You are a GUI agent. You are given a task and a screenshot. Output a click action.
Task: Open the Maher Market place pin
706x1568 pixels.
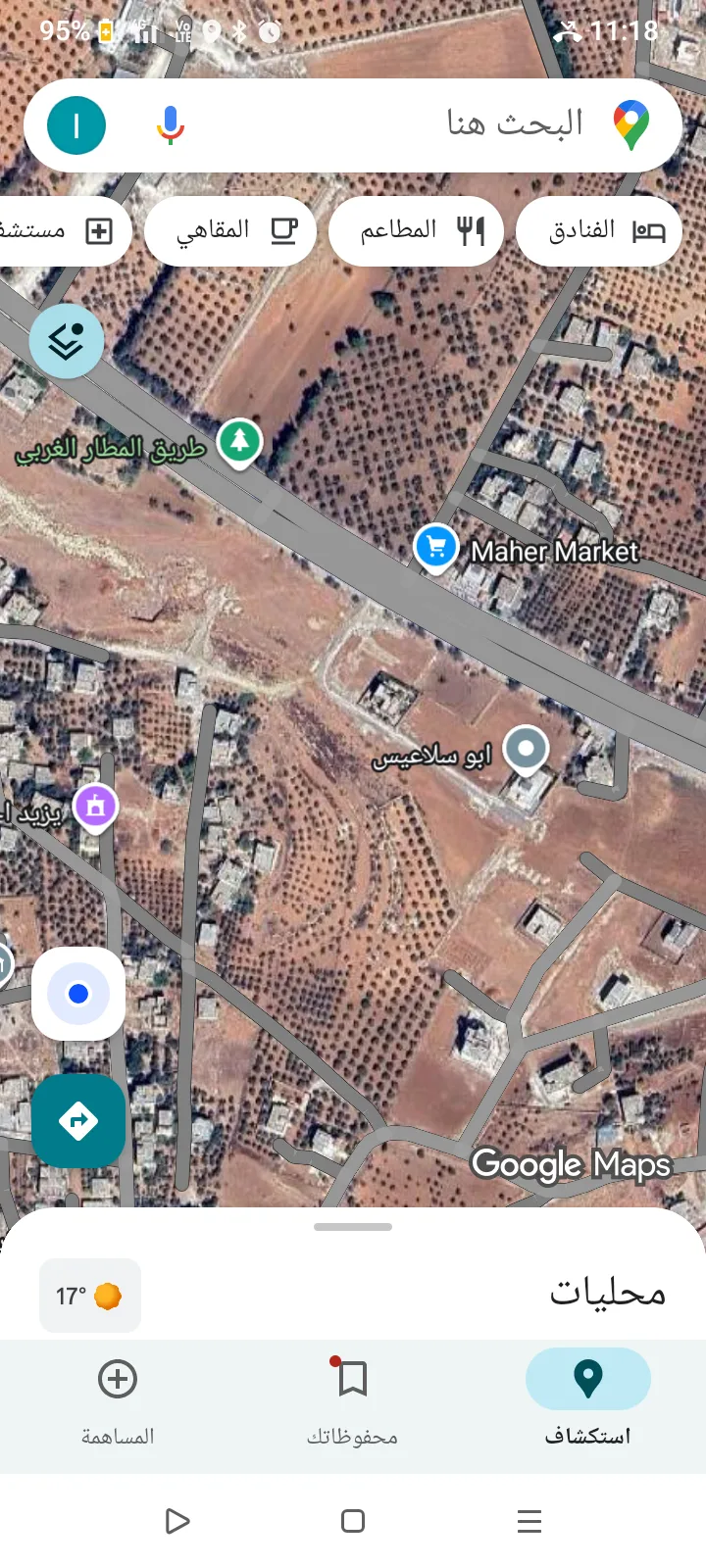[x=435, y=547]
